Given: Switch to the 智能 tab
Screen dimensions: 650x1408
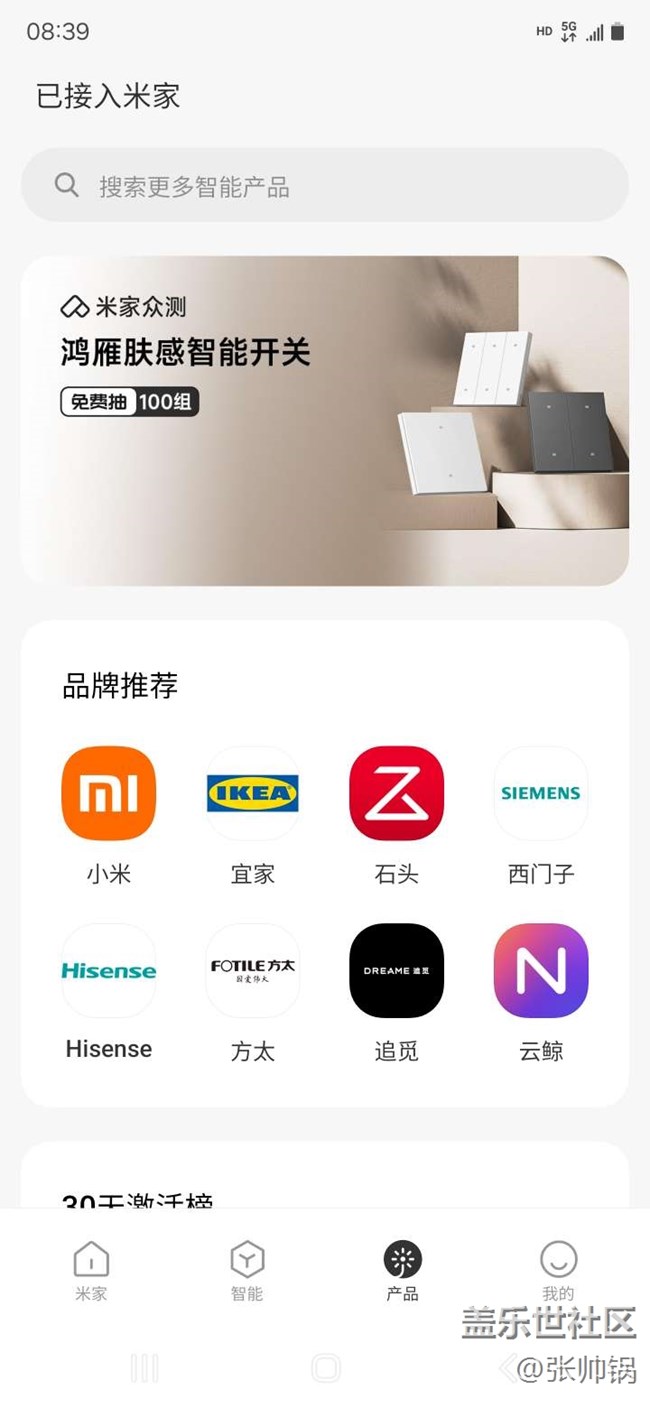Looking at the screenshot, I should pos(247,1271).
